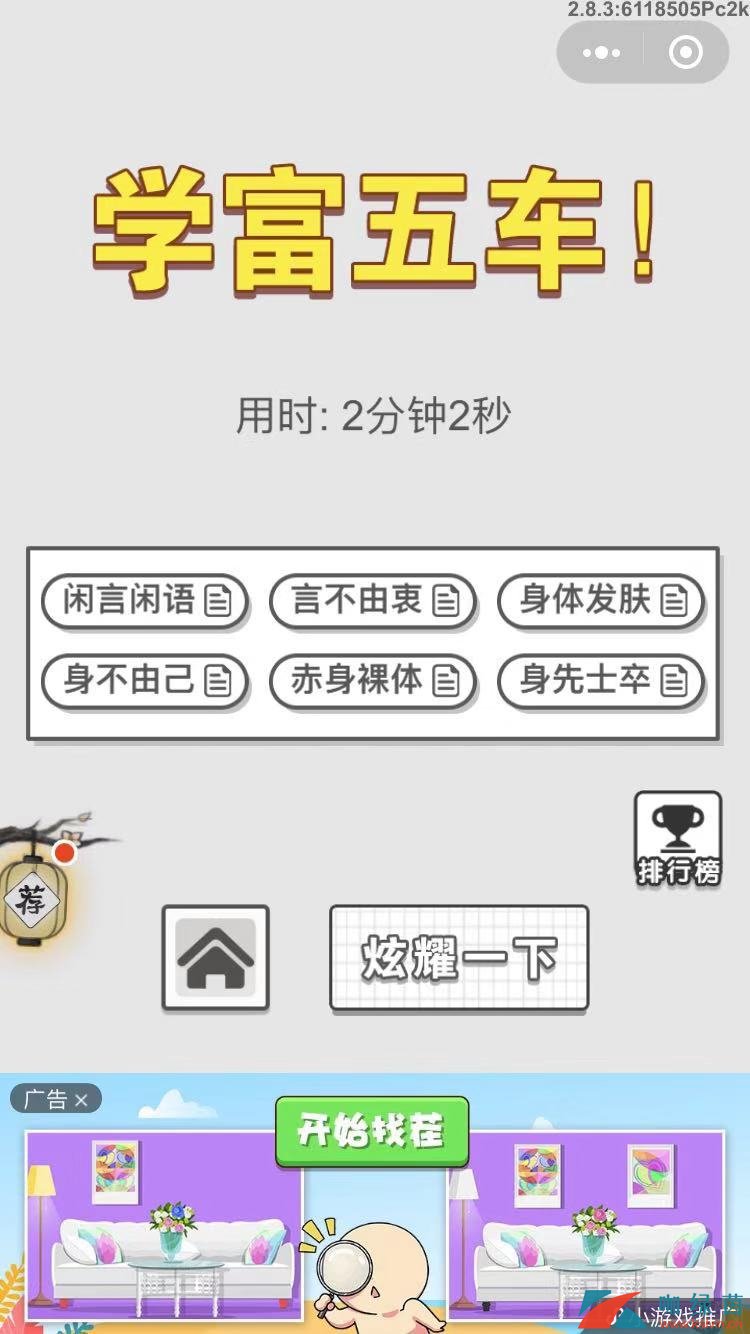750x1334 pixels.
Task: Open the 排行榜 leaderboard
Action: [x=677, y=839]
